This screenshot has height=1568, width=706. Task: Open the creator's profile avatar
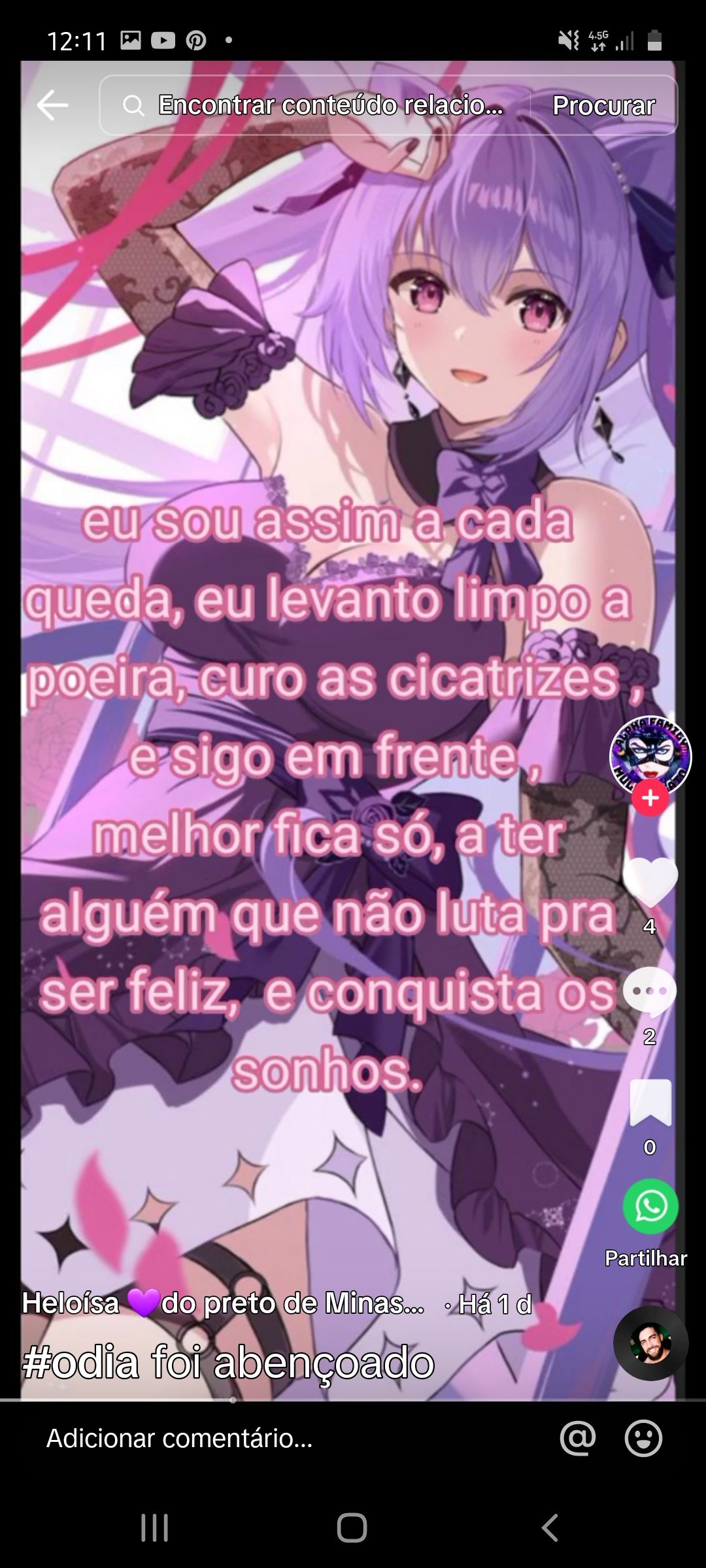[650, 756]
